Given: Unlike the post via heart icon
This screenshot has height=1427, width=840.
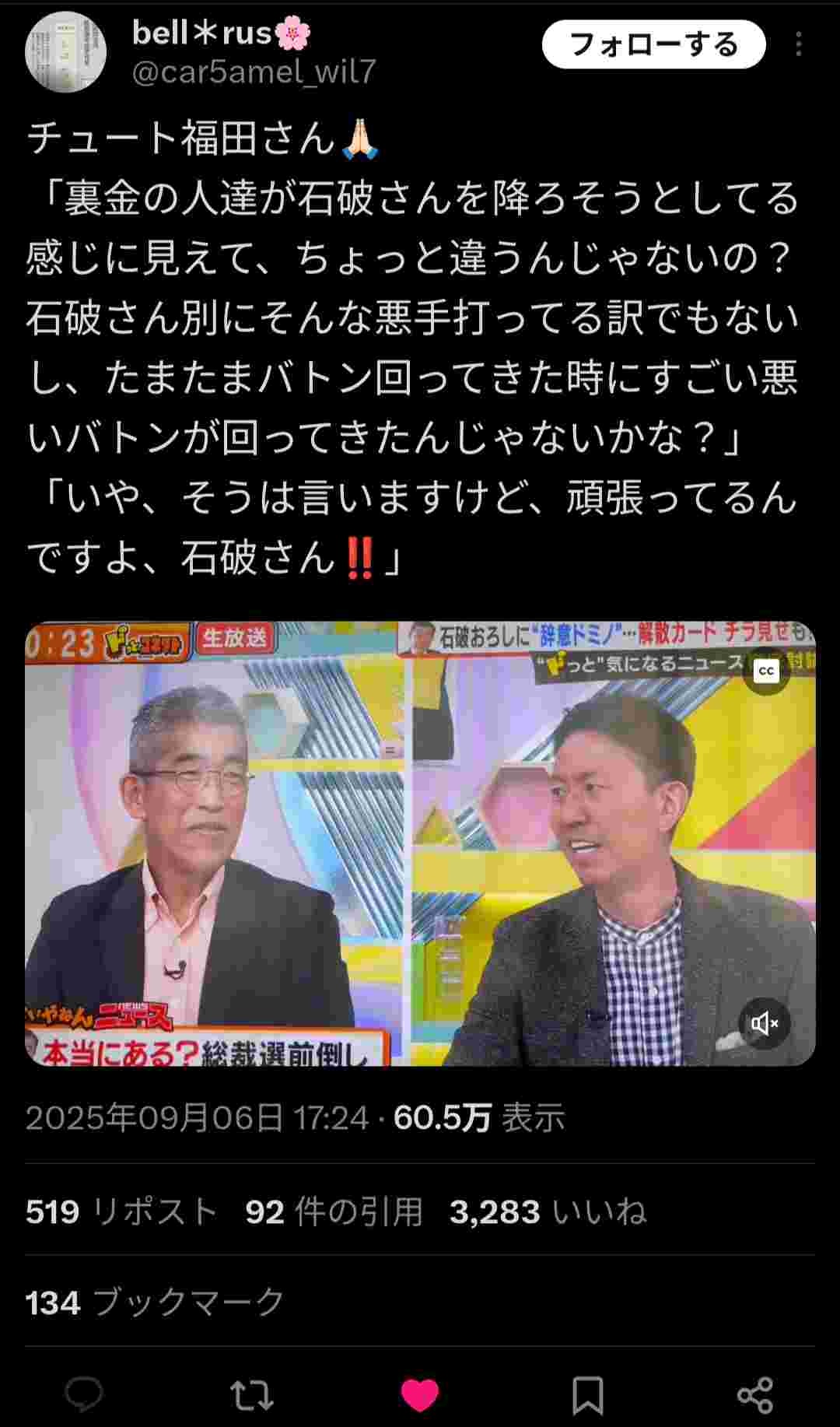Looking at the screenshot, I should [420, 1394].
